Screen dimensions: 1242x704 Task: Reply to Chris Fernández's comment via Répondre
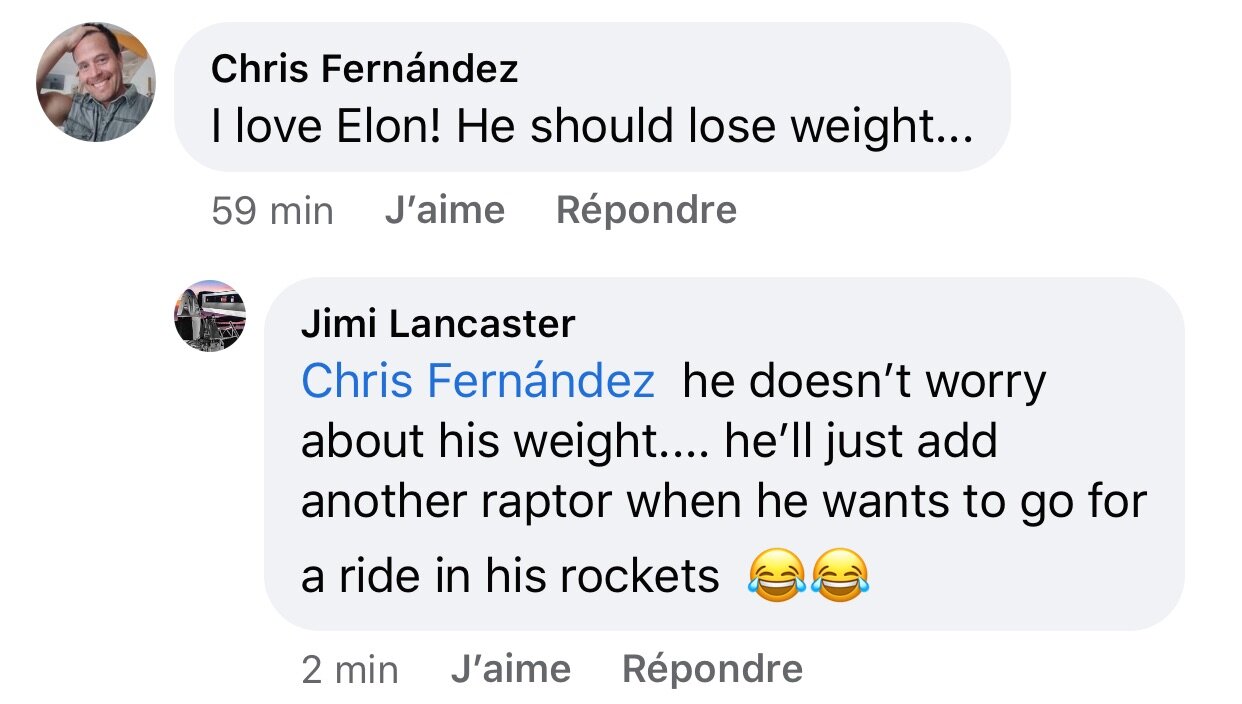tap(646, 210)
